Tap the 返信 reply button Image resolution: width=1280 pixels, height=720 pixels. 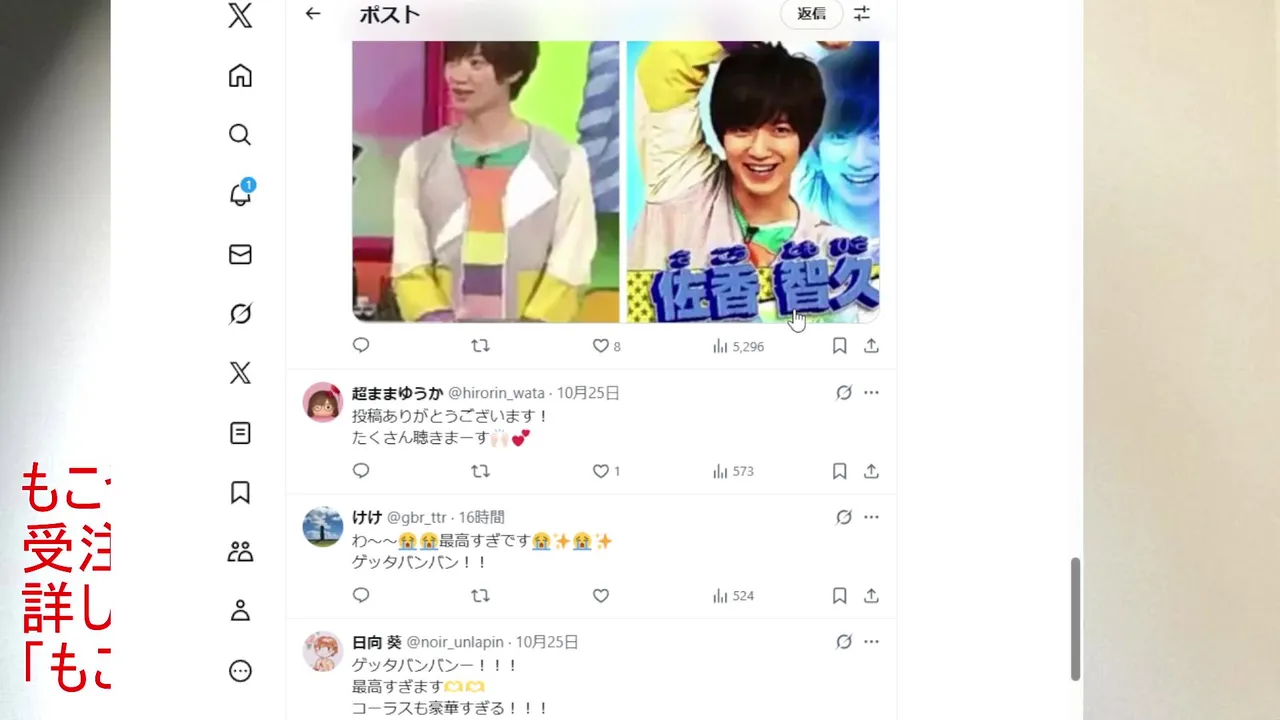click(811, 14)
